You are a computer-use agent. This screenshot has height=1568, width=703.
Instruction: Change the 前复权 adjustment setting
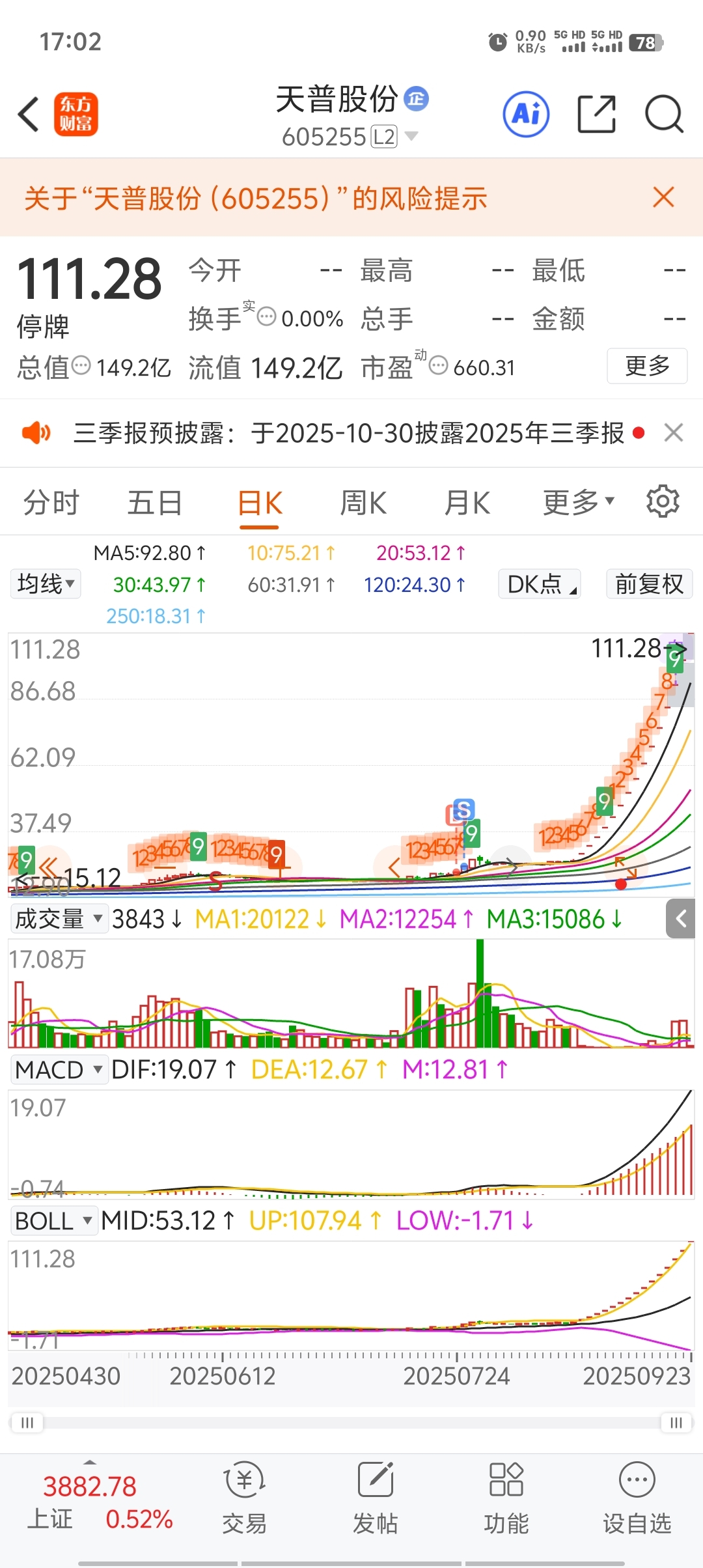click(649, 584)
